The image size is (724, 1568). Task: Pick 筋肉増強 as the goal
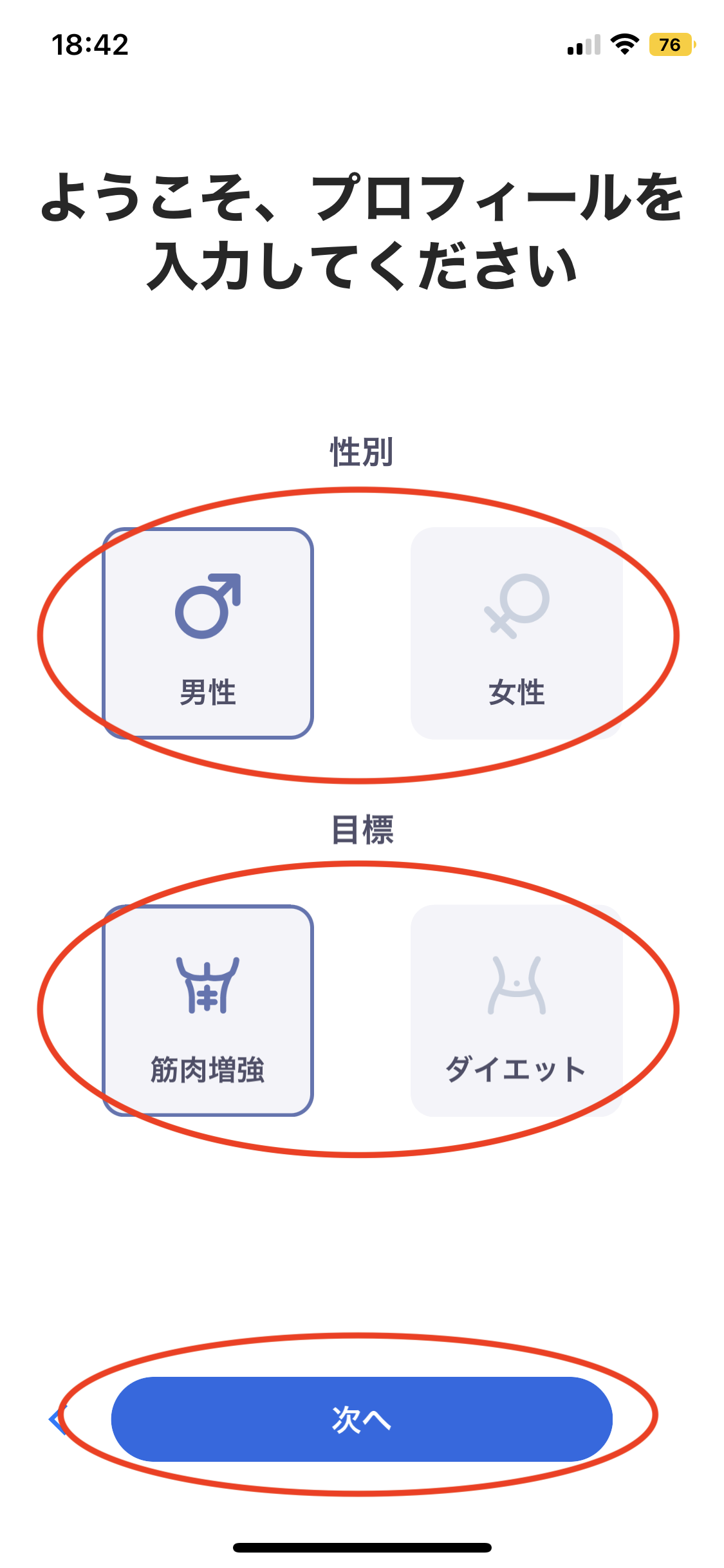click(x=208, y=1011)
